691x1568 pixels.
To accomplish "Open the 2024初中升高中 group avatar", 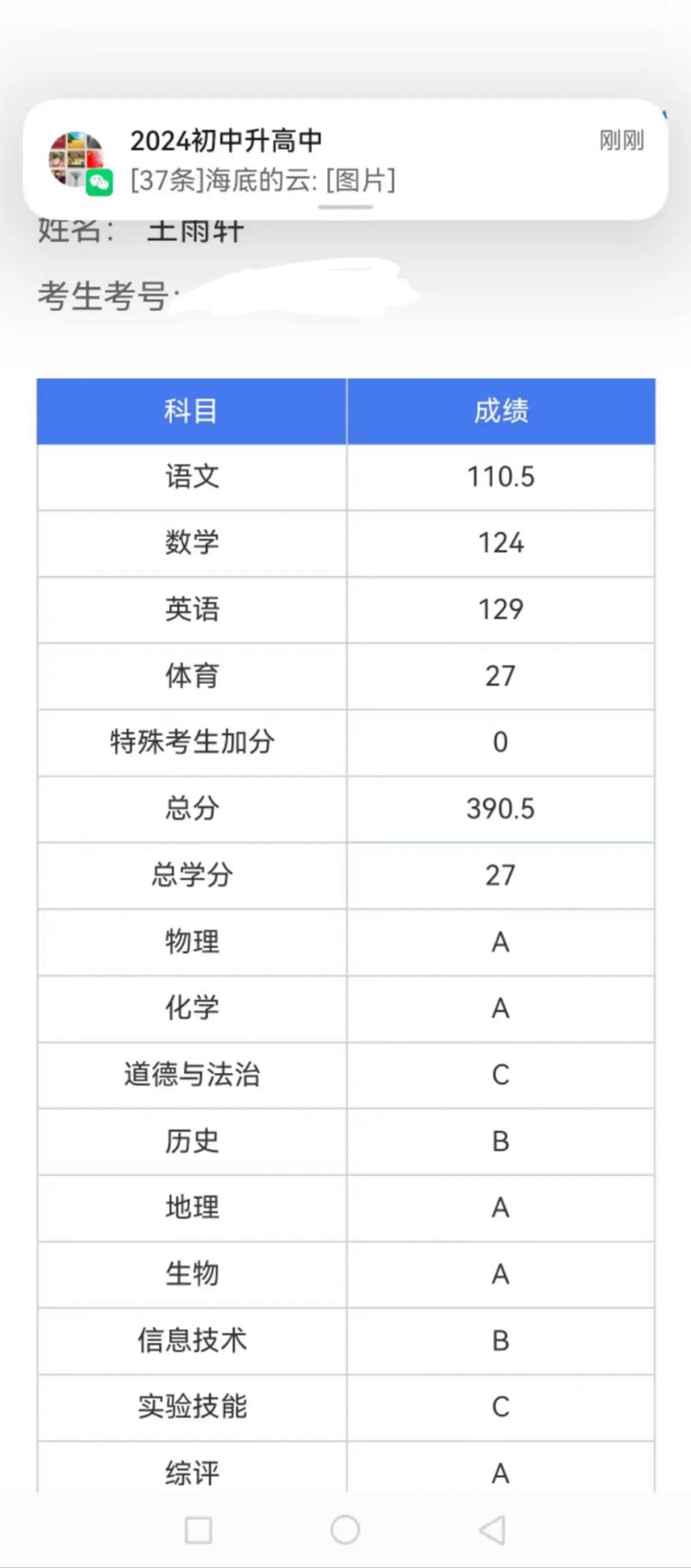I will 77,159.
